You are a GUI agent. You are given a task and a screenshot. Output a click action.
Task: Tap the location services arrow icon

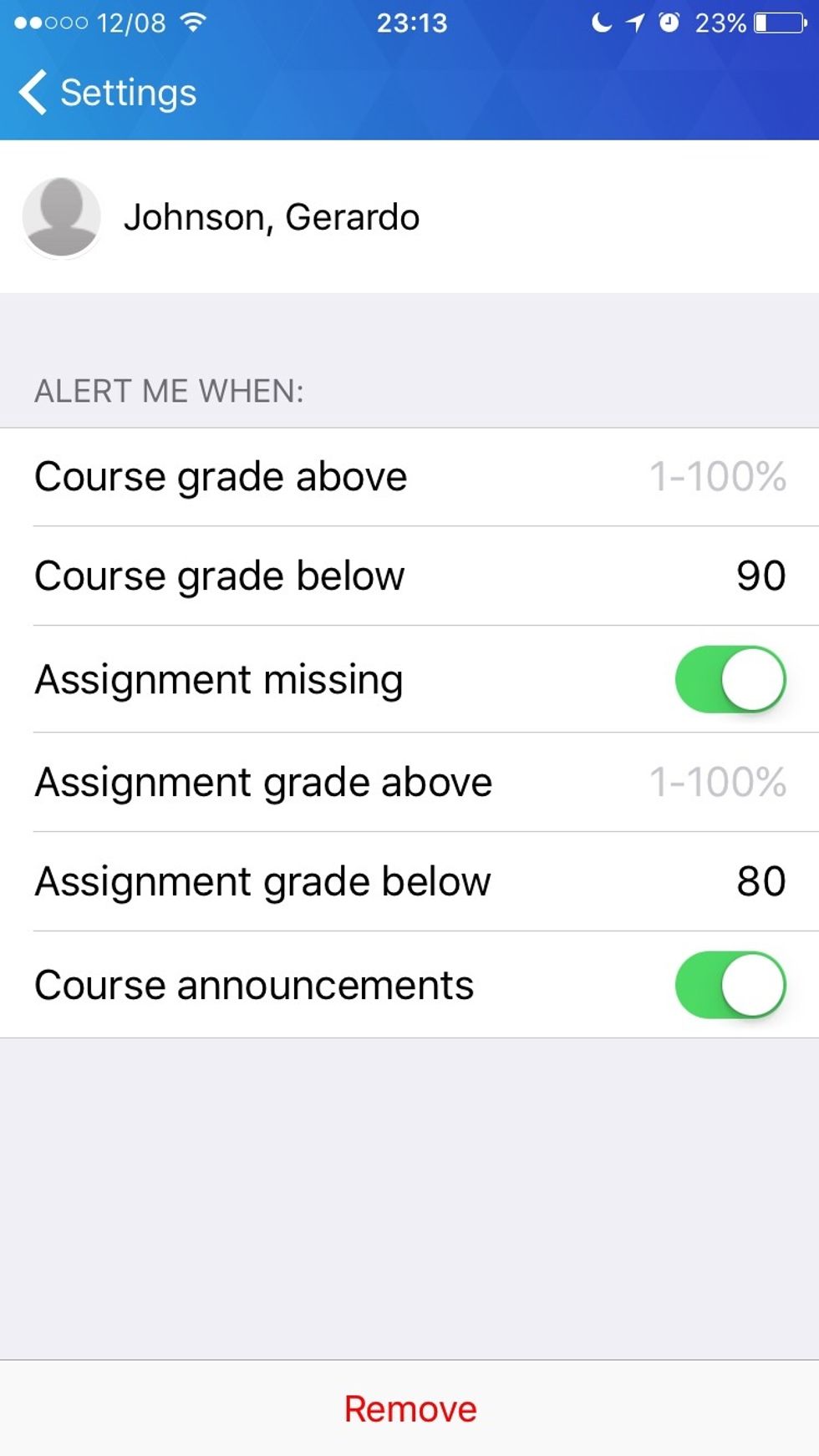pyautogui.click(x=633, y=23)
